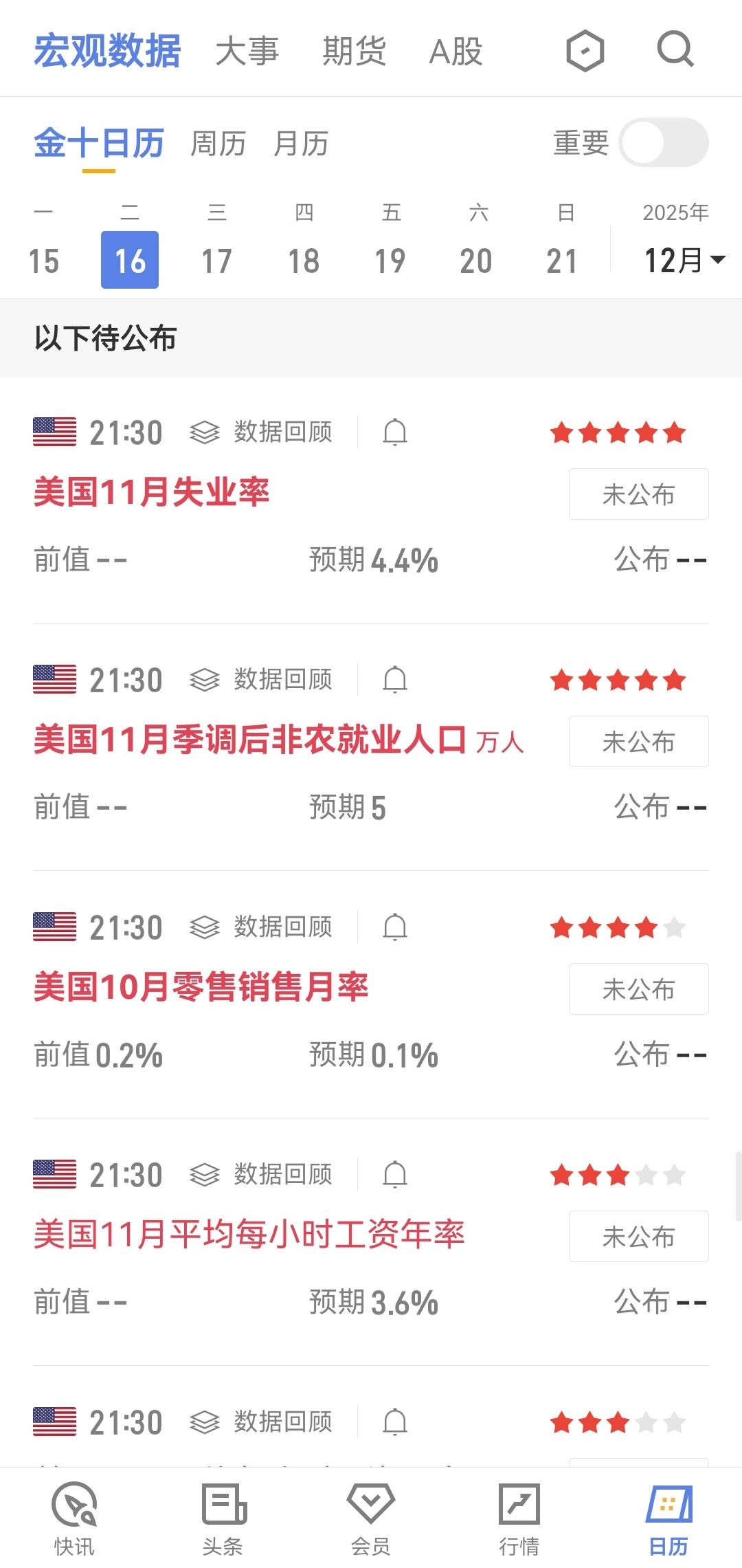Select date 17 in the week strip

pyautogui.click(x=216, y=260)
